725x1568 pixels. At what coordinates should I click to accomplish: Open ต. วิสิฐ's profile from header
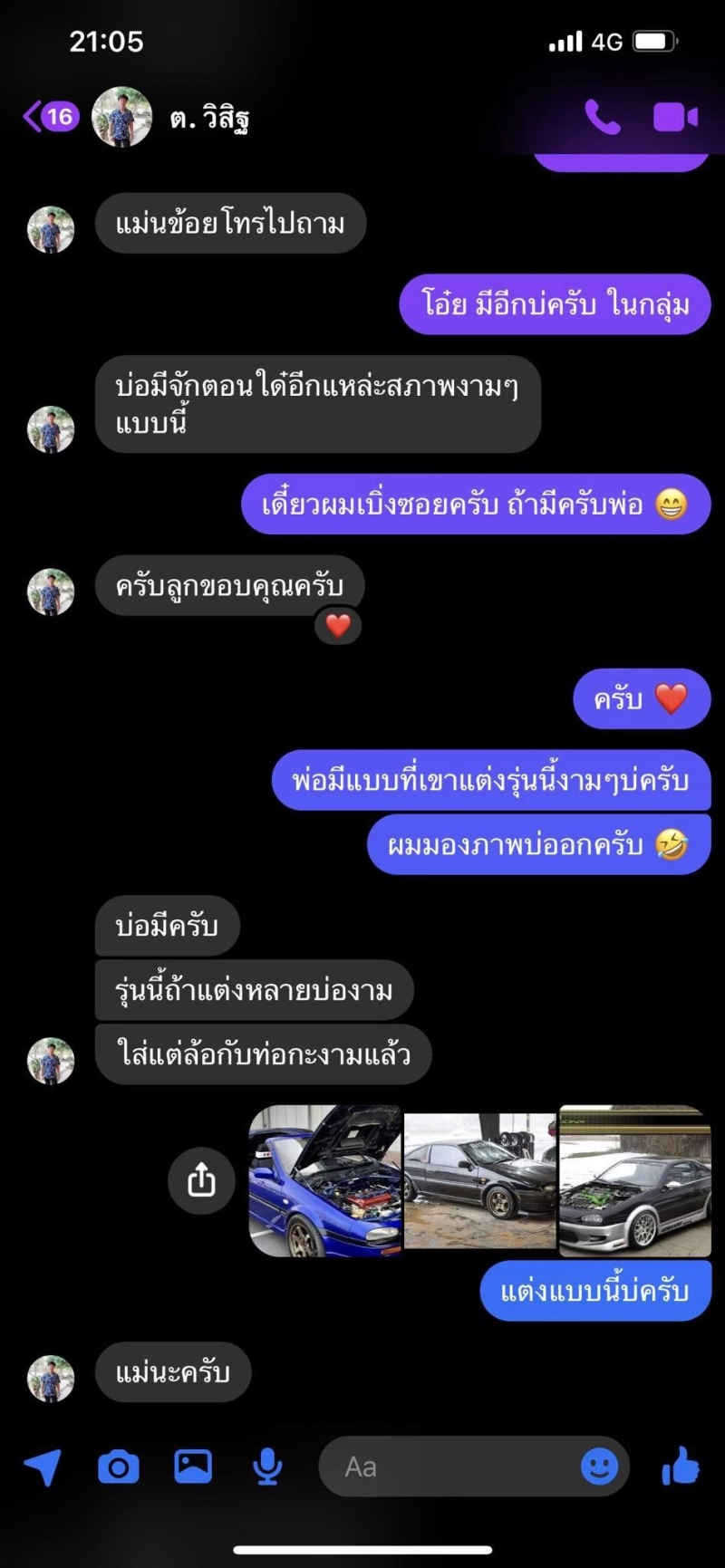coord(209,119)
